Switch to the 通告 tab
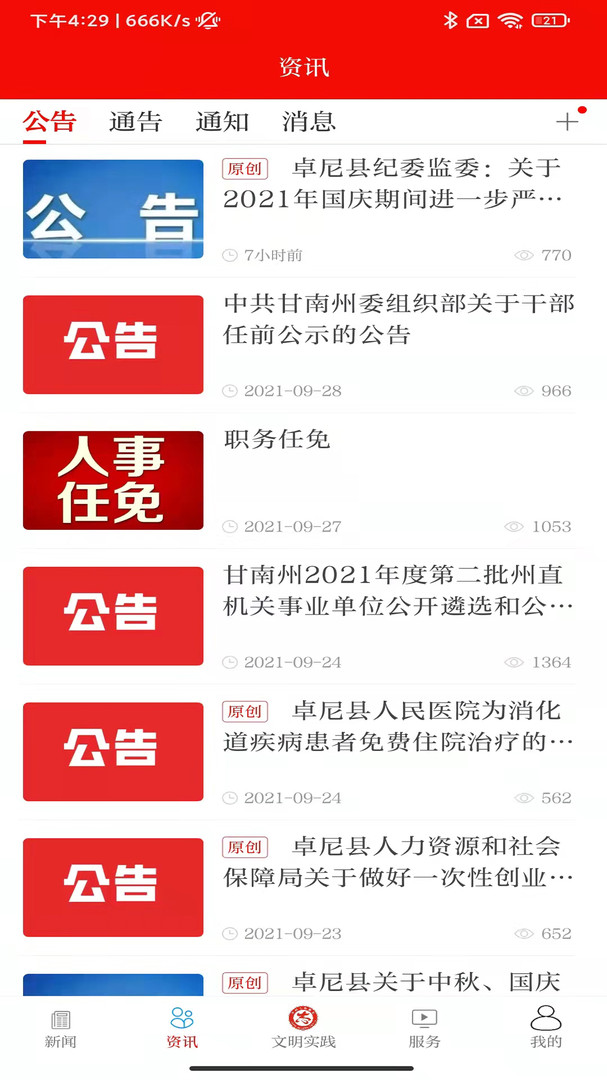 135,122
